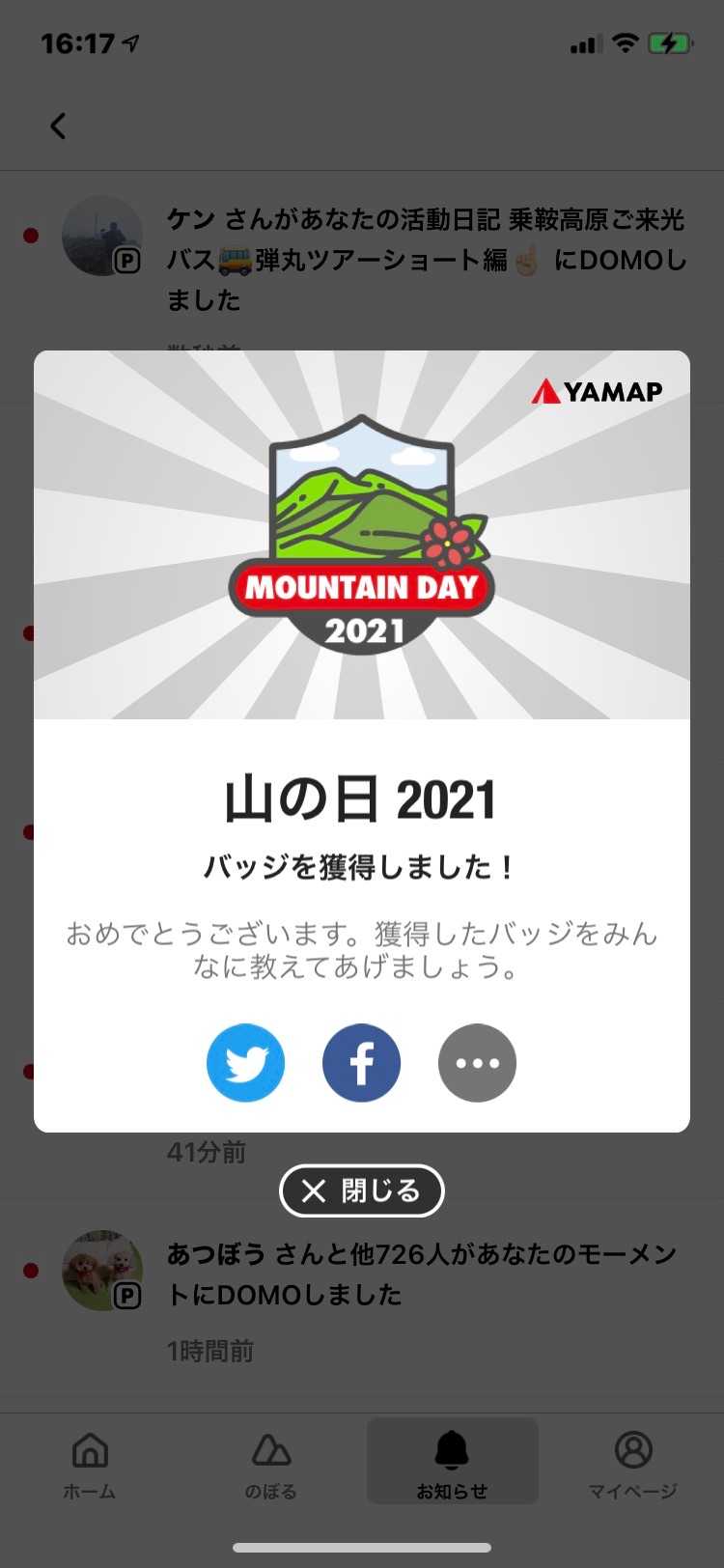Switch to the のぼる tab
724x1568 pixels.
(270, 1463)
